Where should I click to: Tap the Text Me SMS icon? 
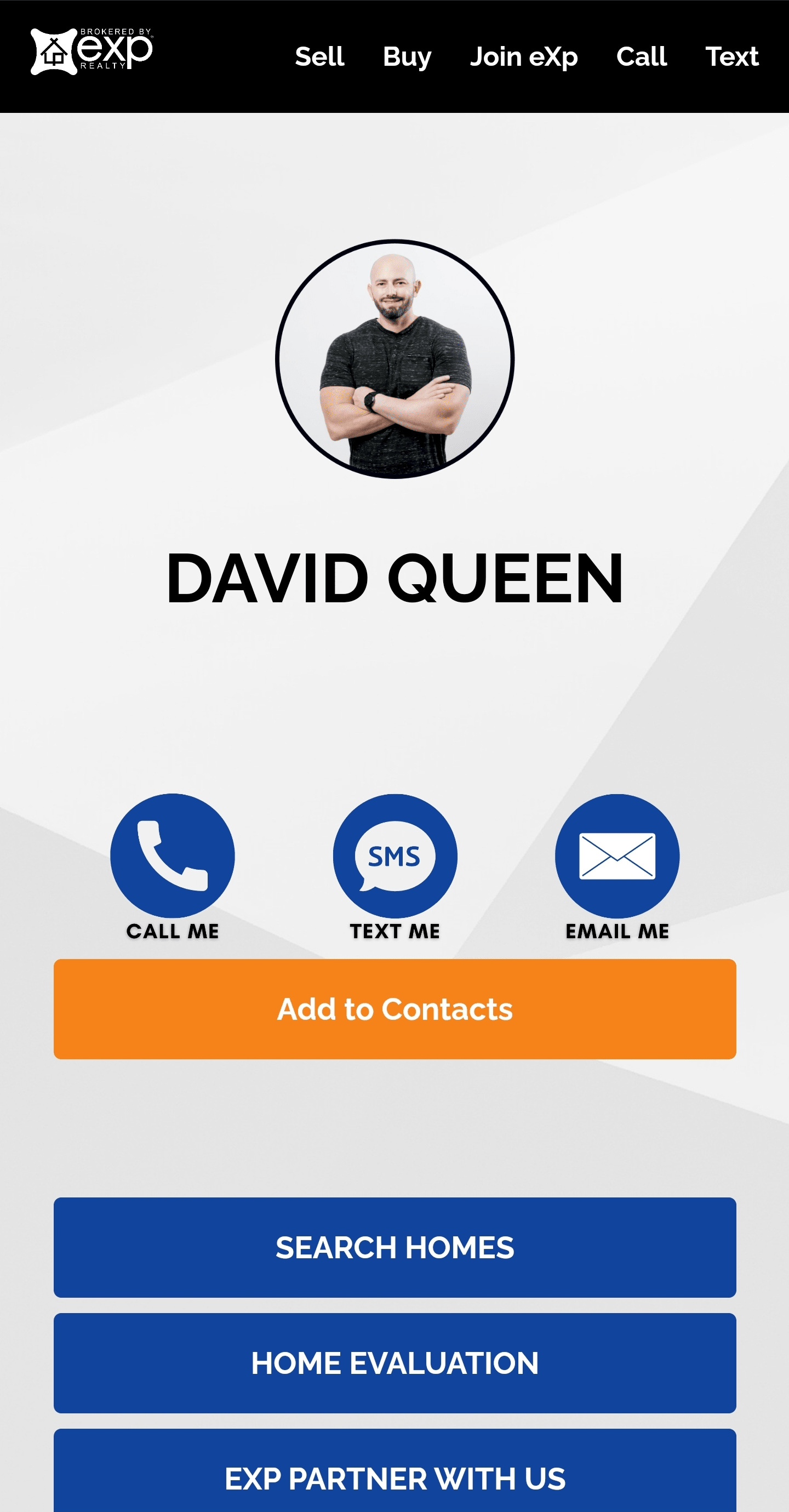click(x=395, y=855)
